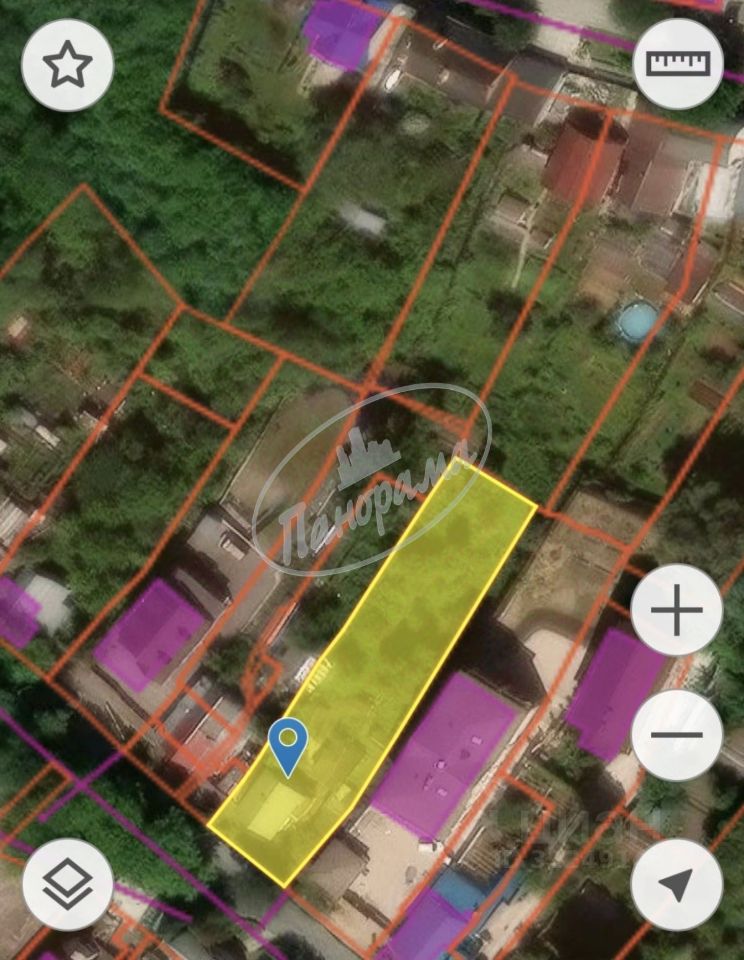Image resolution: width=744 pixels, height=960 pixels.
Task: Zoom out of the map
Action: [677, 735]
